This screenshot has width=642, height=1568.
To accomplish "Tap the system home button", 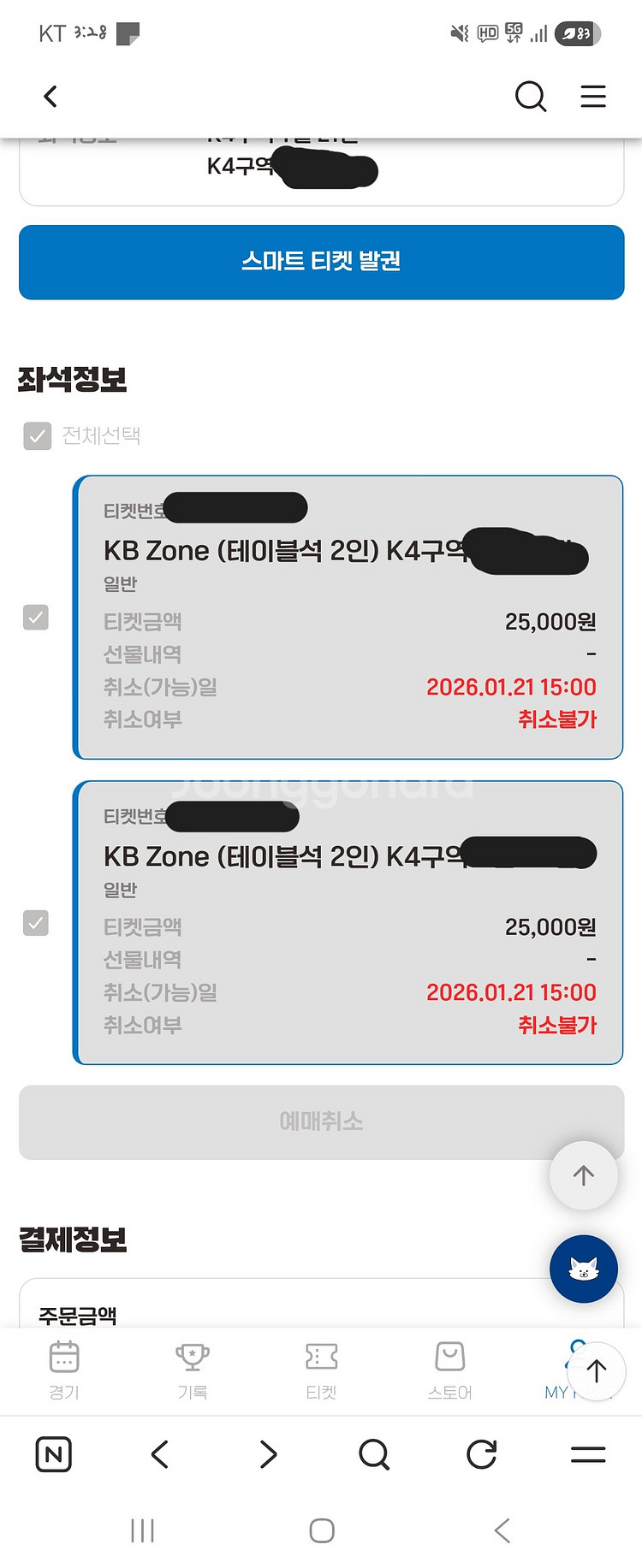I will click(321, 1530).
